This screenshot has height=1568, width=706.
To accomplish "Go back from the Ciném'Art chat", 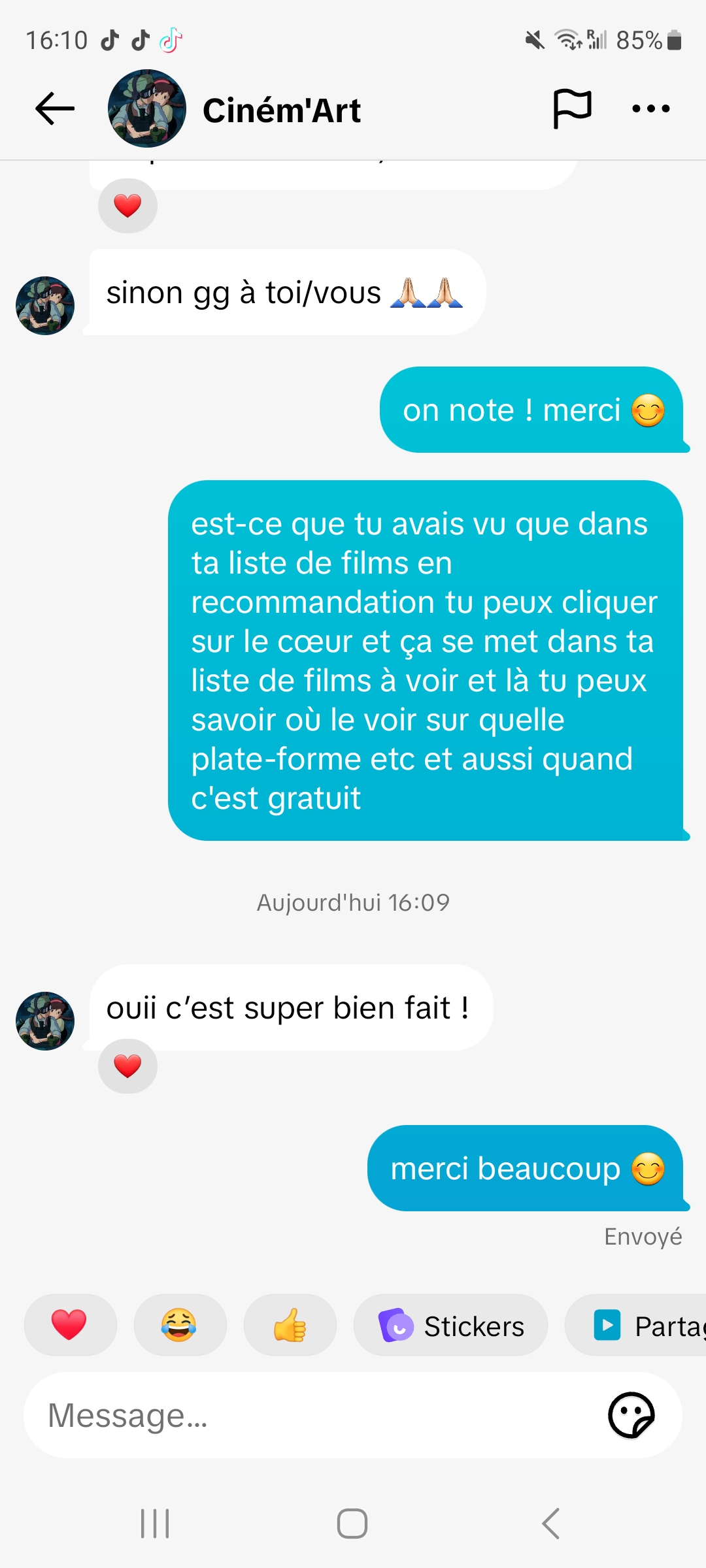I will (55, 108).
